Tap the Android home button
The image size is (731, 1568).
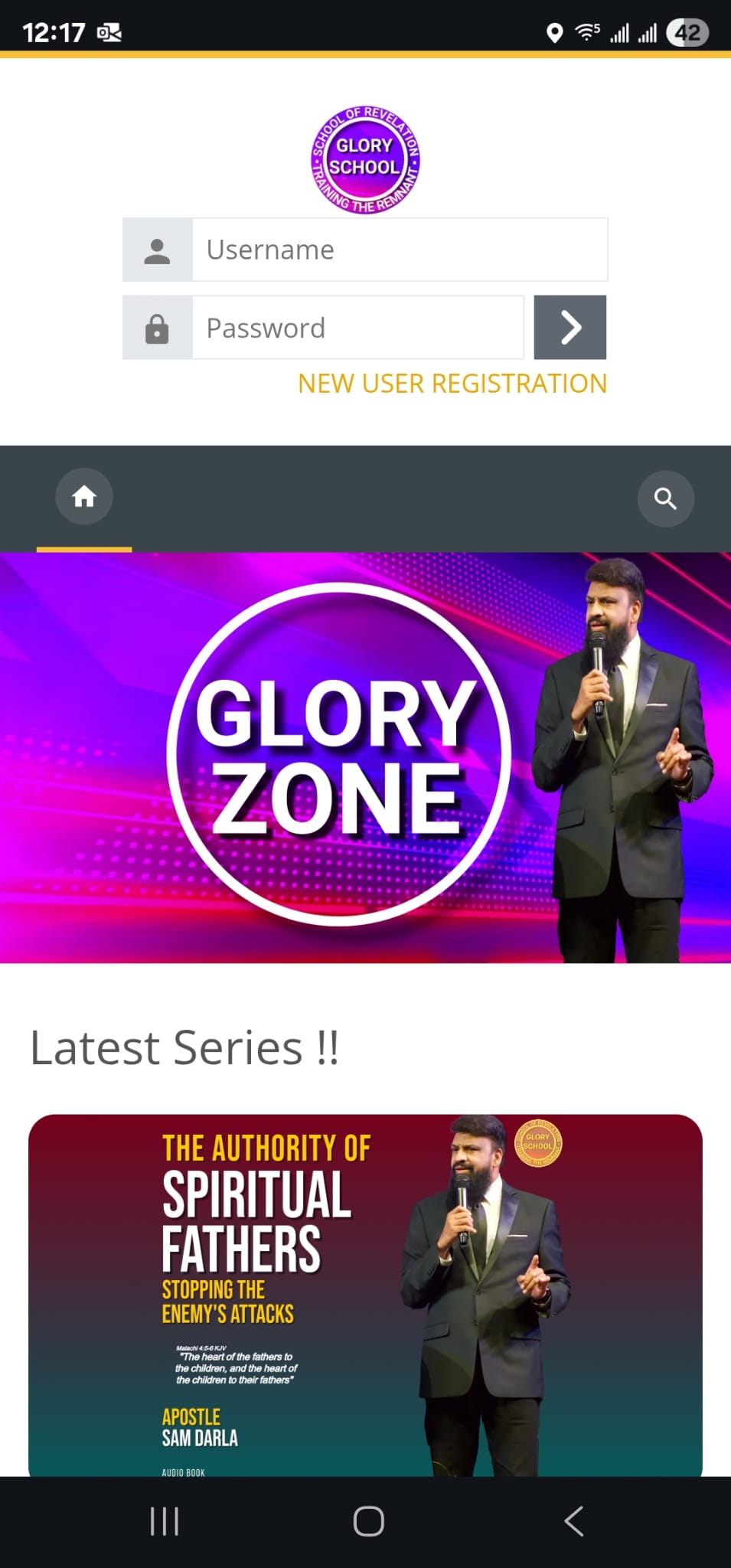tap(367, 1521)
